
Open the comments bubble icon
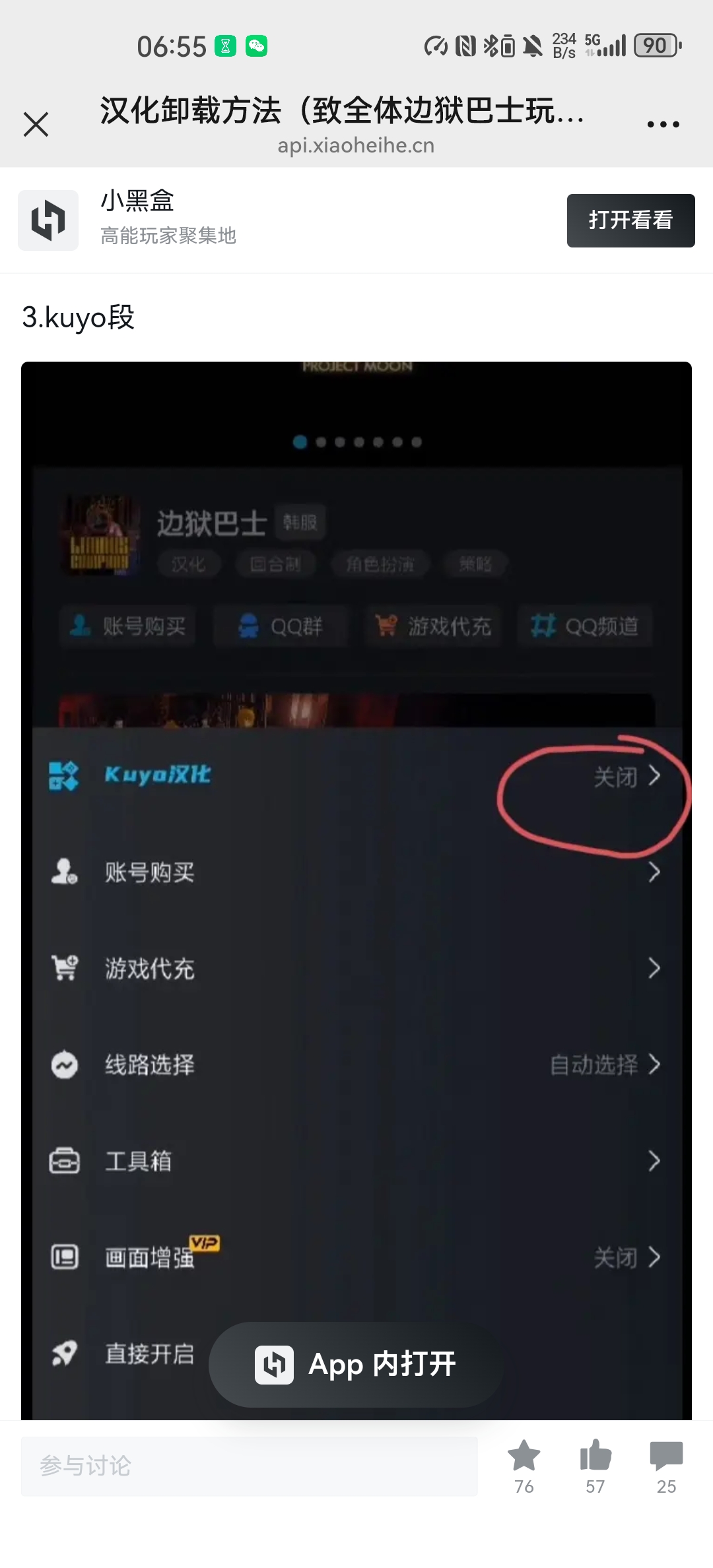(666, 1457)
